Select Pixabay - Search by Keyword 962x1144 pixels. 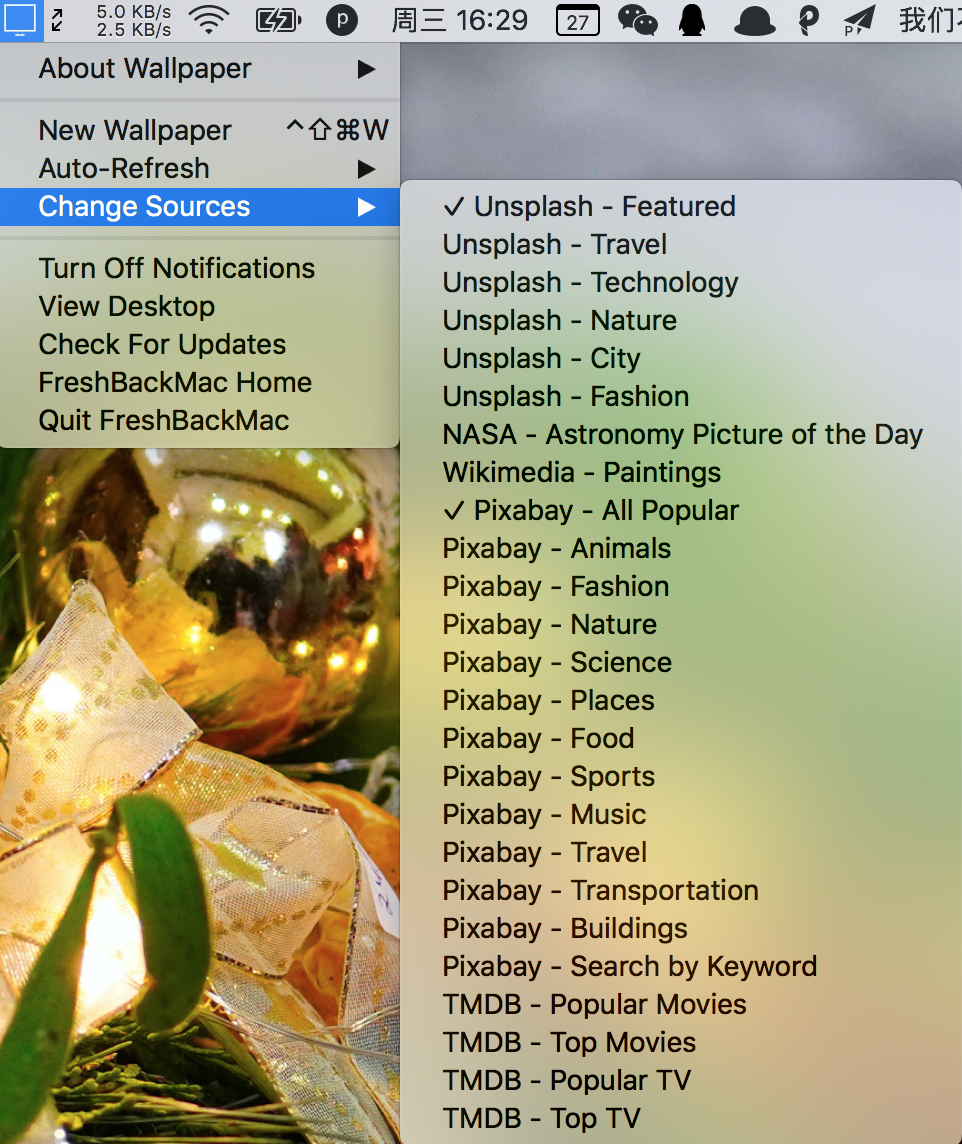[x=630, y=967]
